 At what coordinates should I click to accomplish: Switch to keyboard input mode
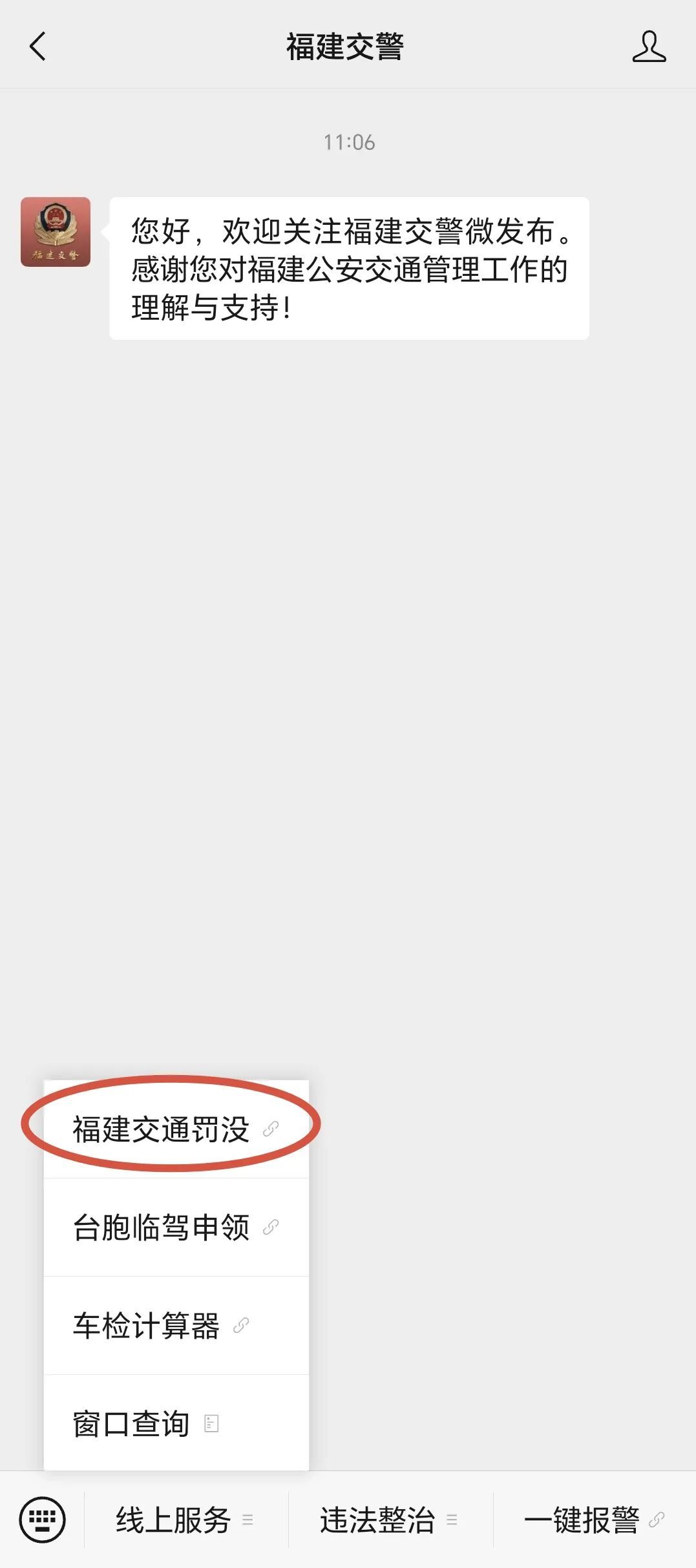coord(43,1519)
